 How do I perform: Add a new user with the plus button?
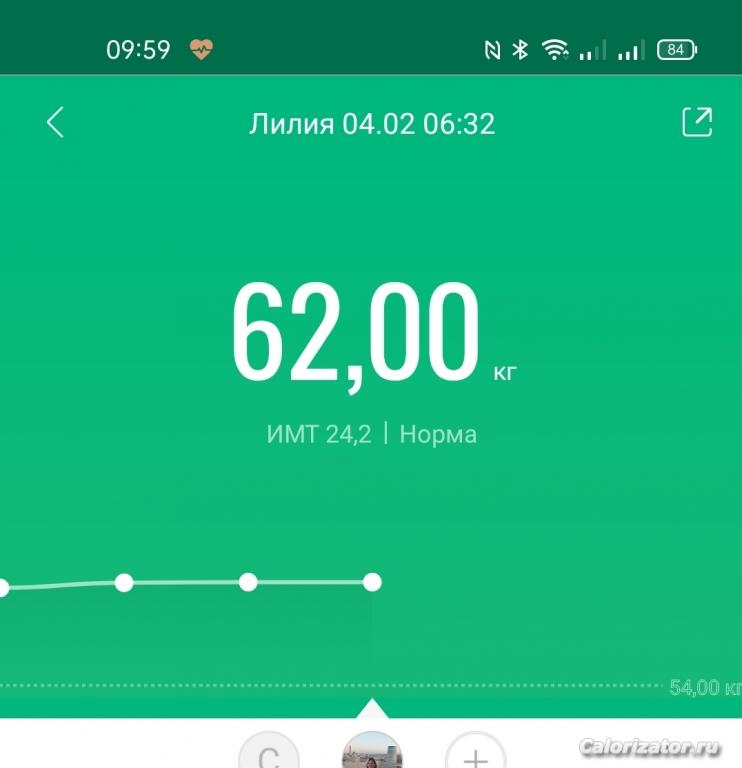click(x=475, y=754)
